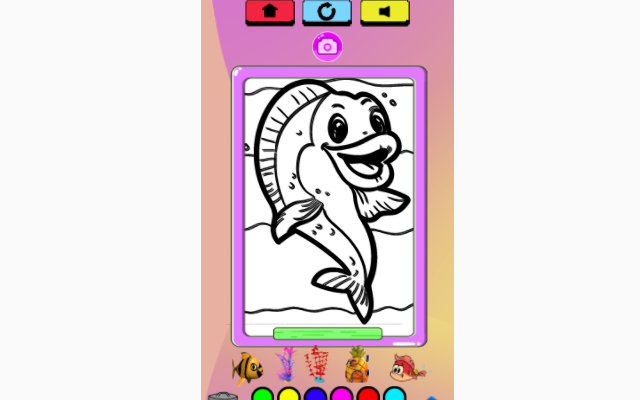
Task: Select the striped orange fish sticker
Action: [x=247, y=367]
